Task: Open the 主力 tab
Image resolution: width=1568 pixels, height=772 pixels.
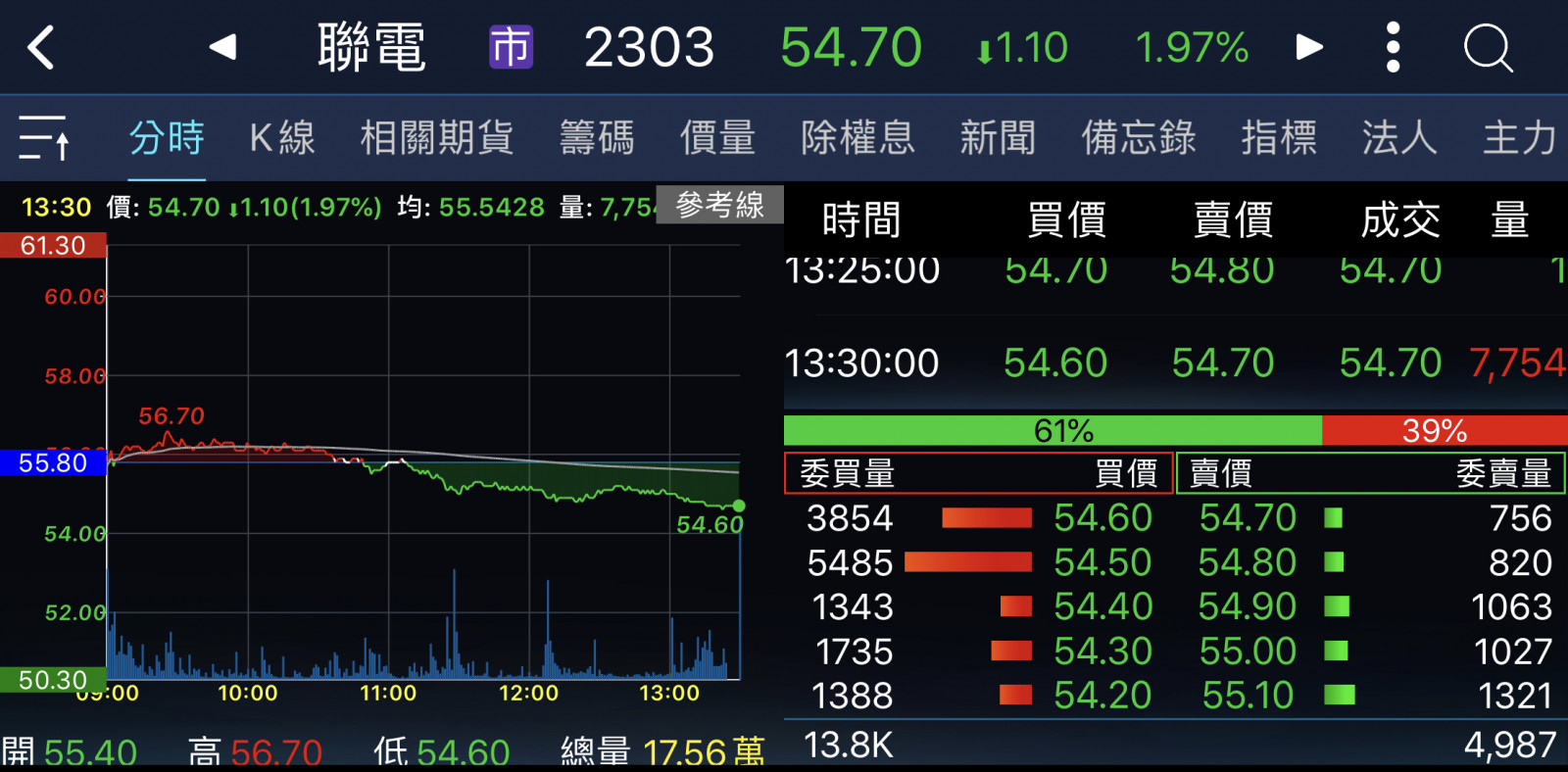Action: (1519, 137)
